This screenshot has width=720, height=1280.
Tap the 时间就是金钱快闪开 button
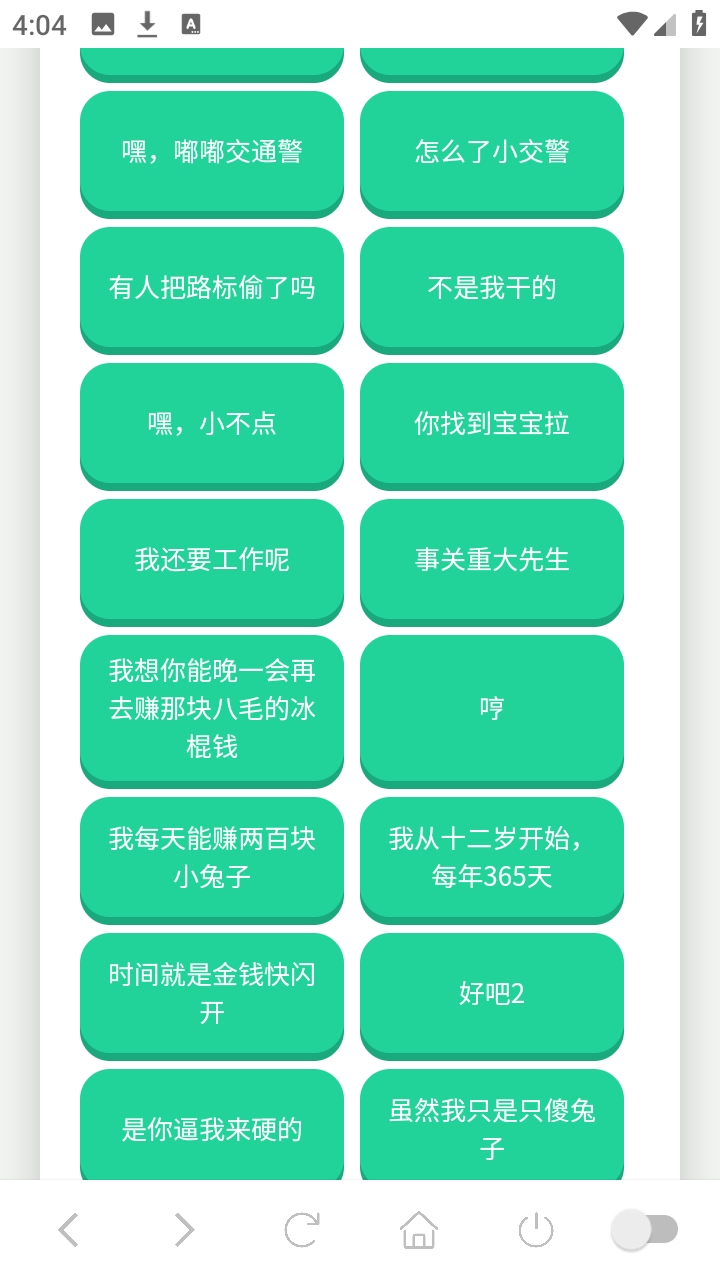212,993
